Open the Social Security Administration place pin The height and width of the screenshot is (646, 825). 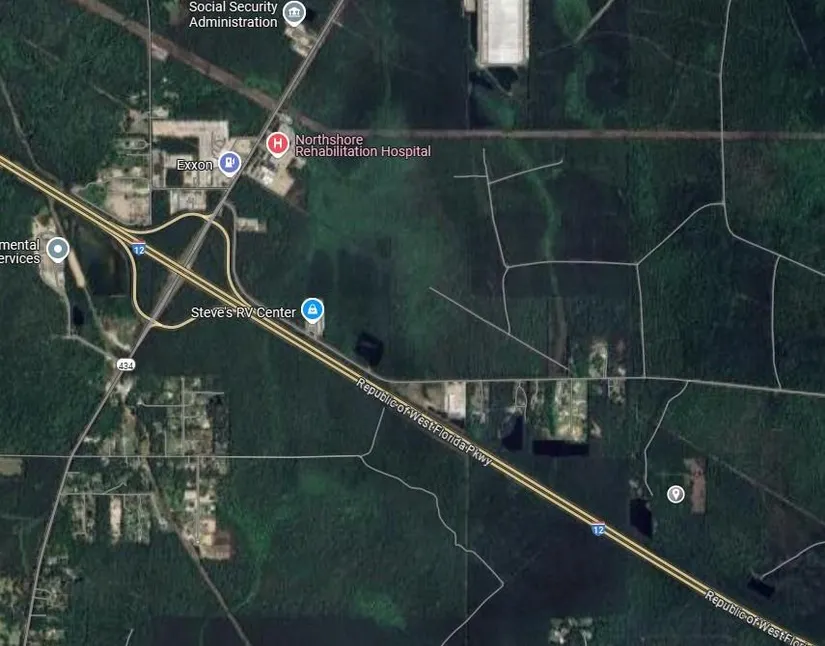pos(294,13)
